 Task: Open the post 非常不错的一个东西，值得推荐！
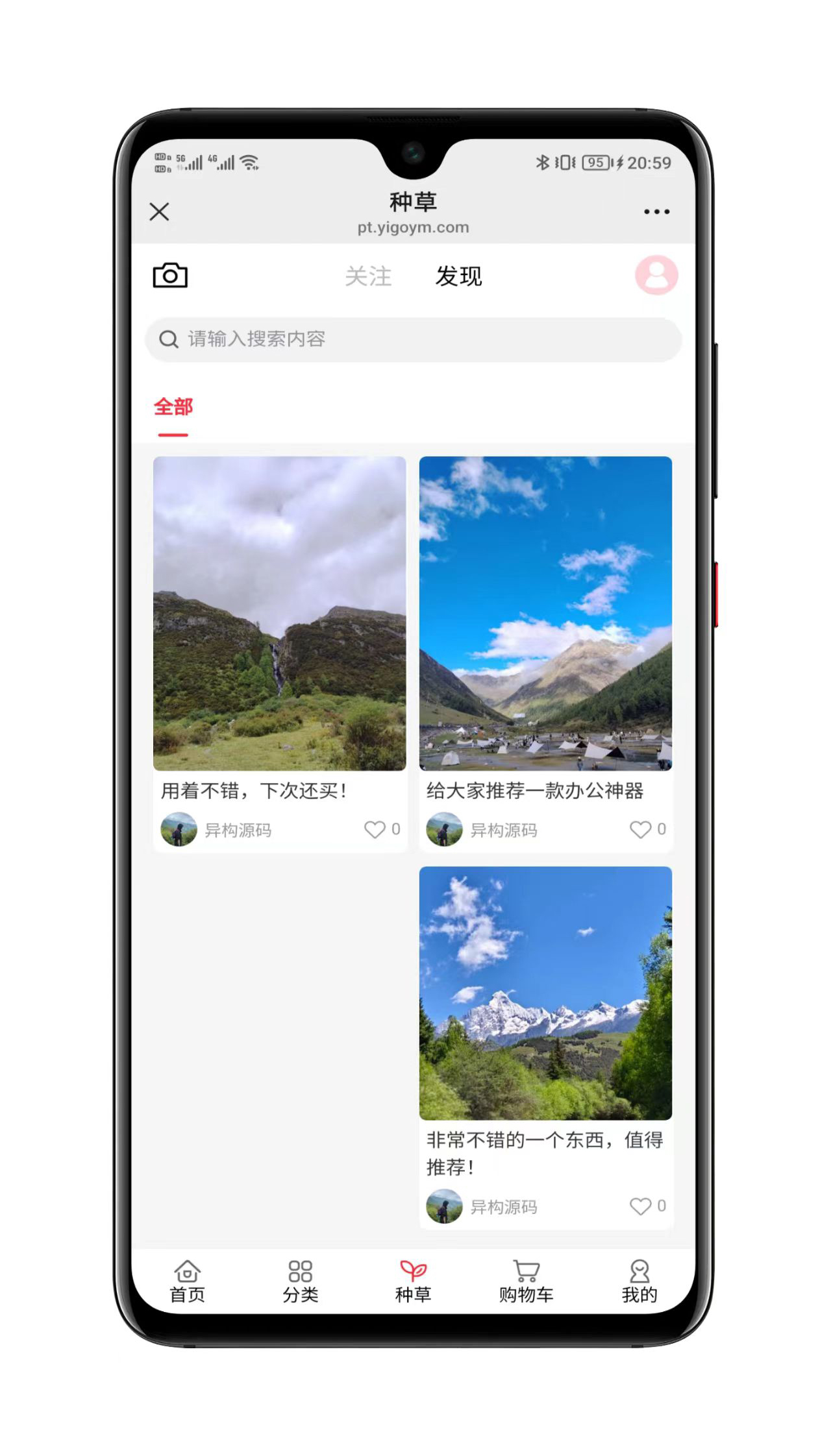tap(545, 993)
